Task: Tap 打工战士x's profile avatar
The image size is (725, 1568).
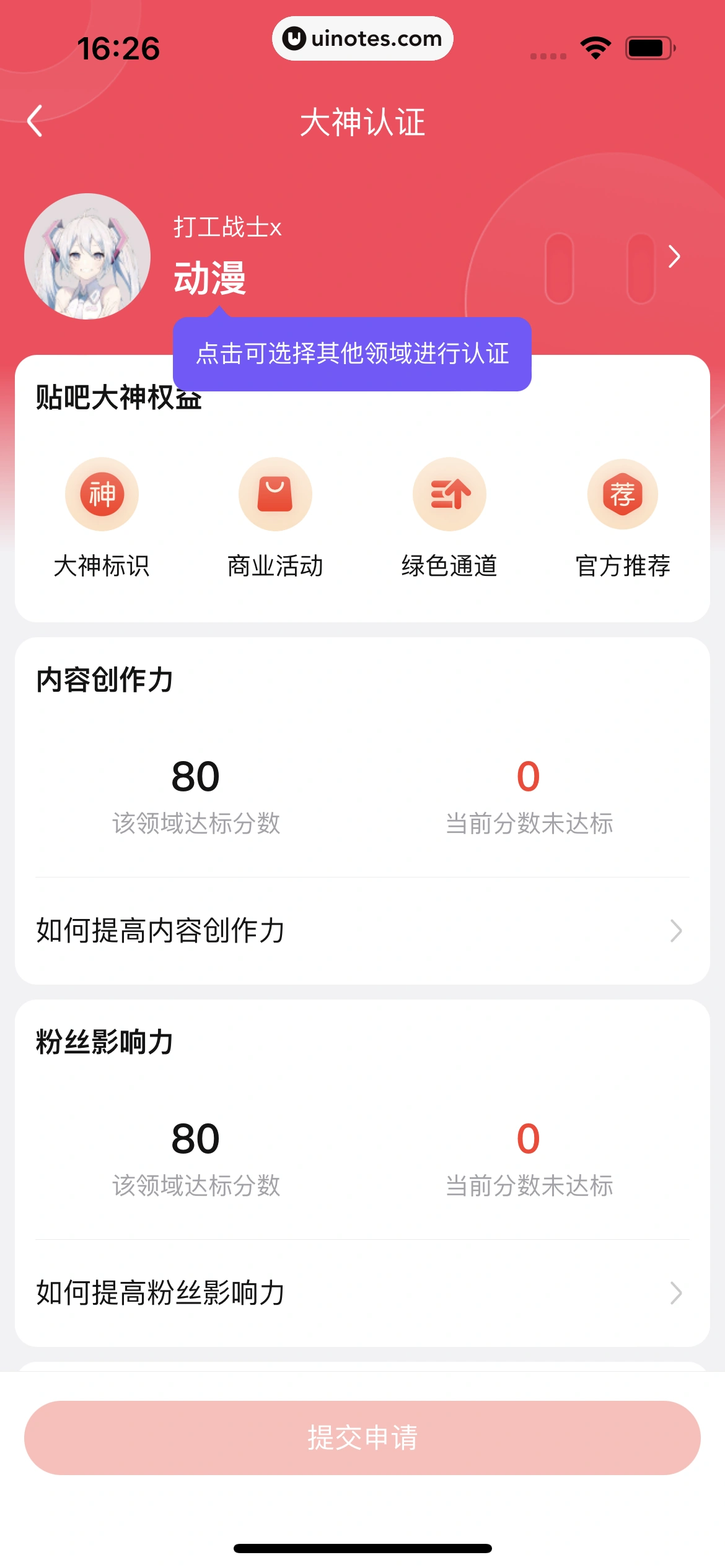Action: click(87, 256)
